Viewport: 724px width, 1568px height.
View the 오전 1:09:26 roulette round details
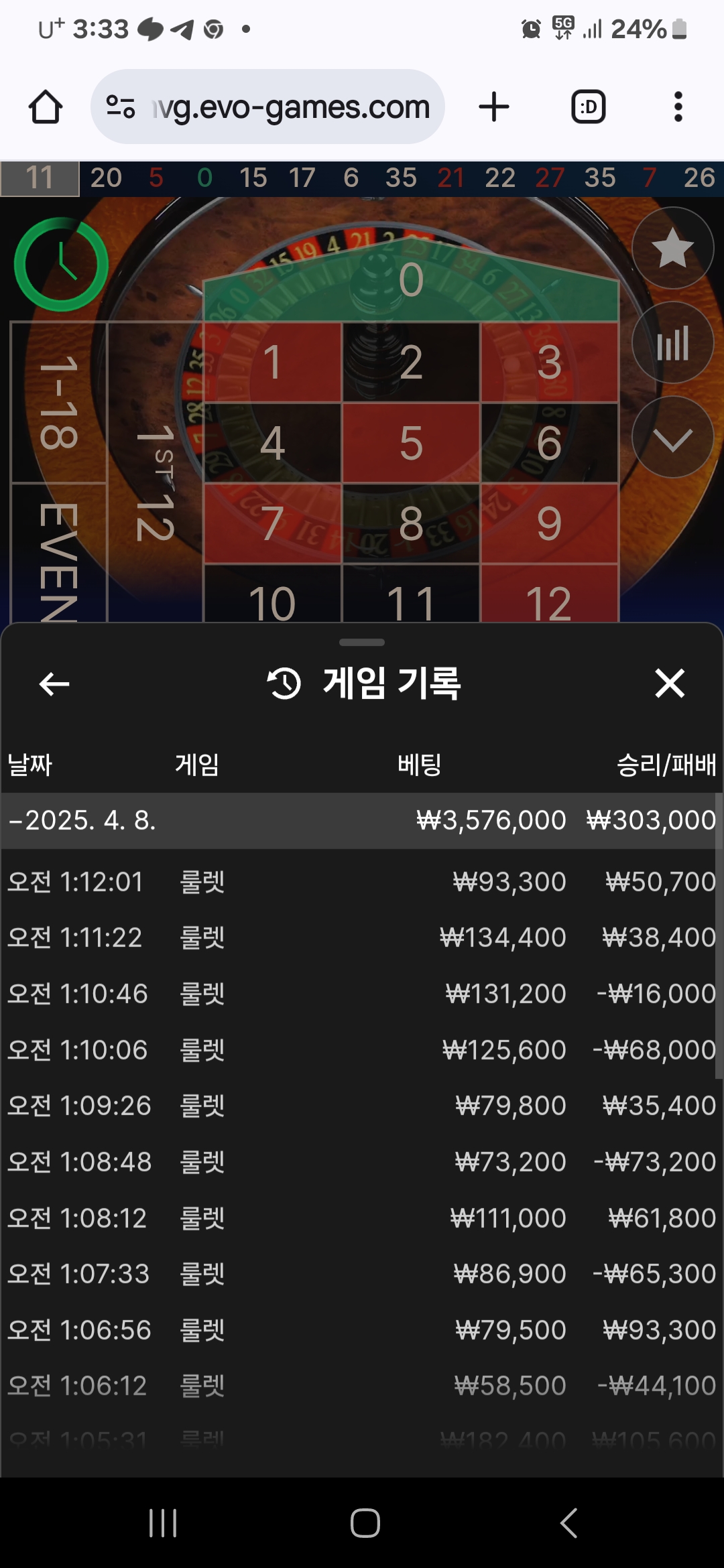[362, 1106]
